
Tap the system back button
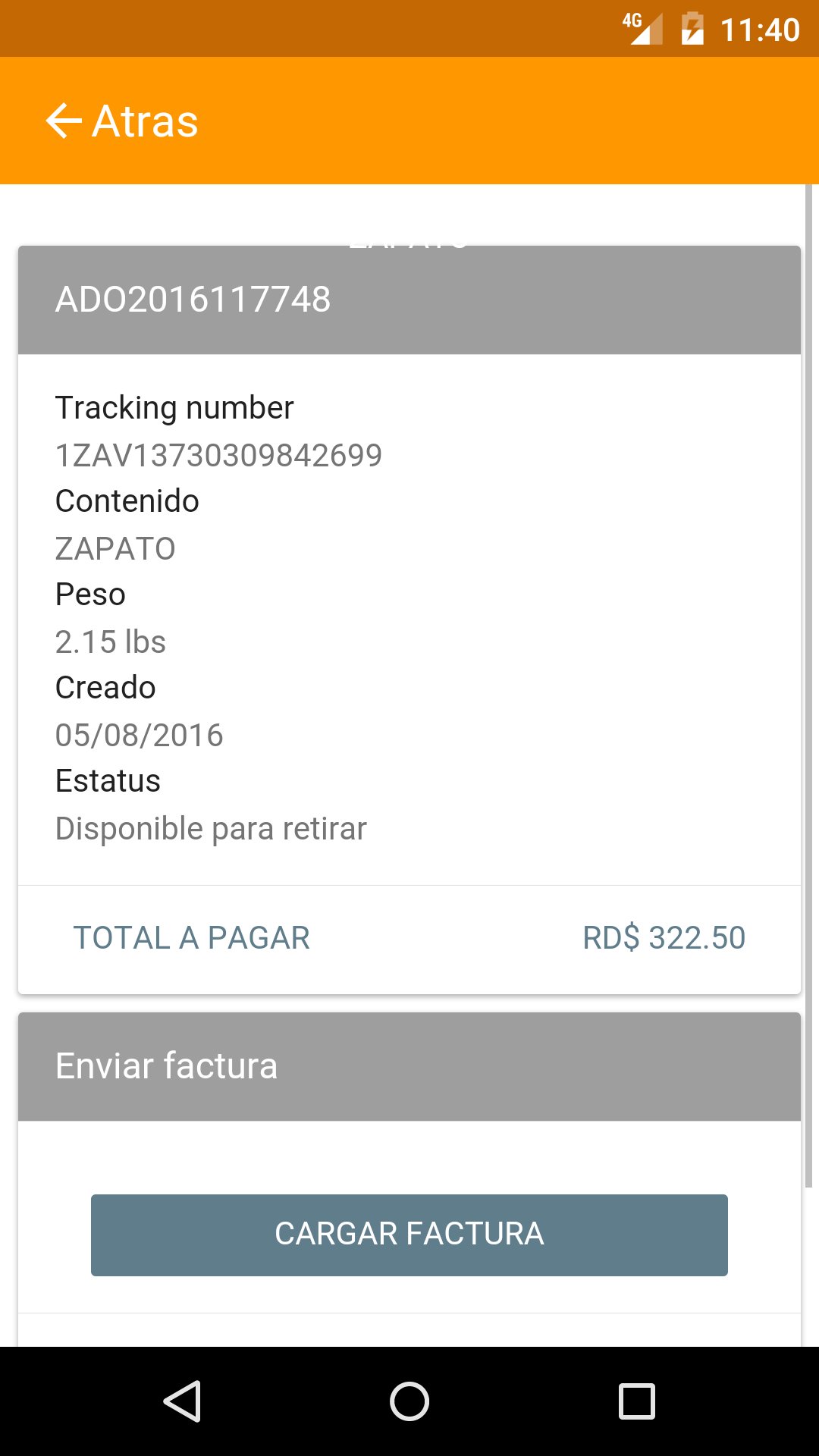pos(182,1401)
